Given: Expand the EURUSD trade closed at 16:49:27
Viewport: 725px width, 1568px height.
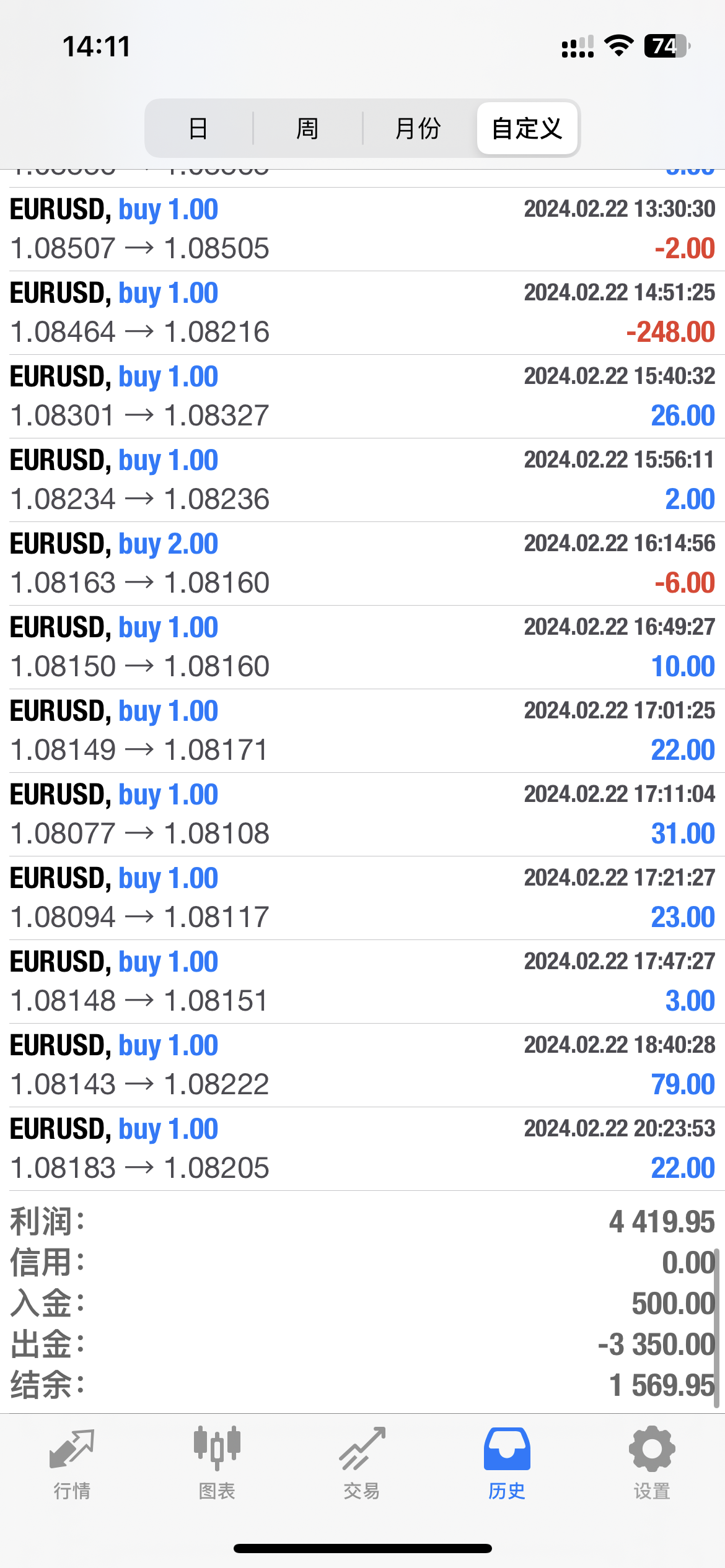Looking at the screenshot, I should coord(362,647).
